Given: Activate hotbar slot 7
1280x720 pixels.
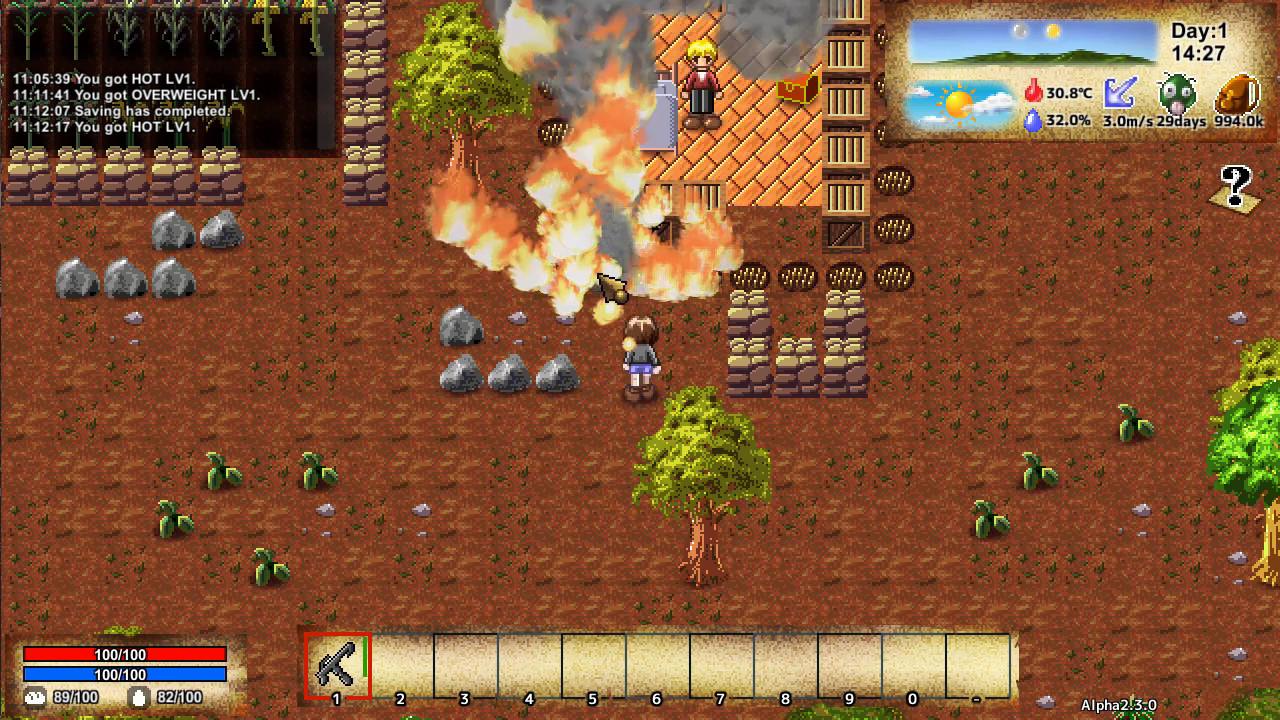Looking at the screenshot, I should click(x=722, y=665).
